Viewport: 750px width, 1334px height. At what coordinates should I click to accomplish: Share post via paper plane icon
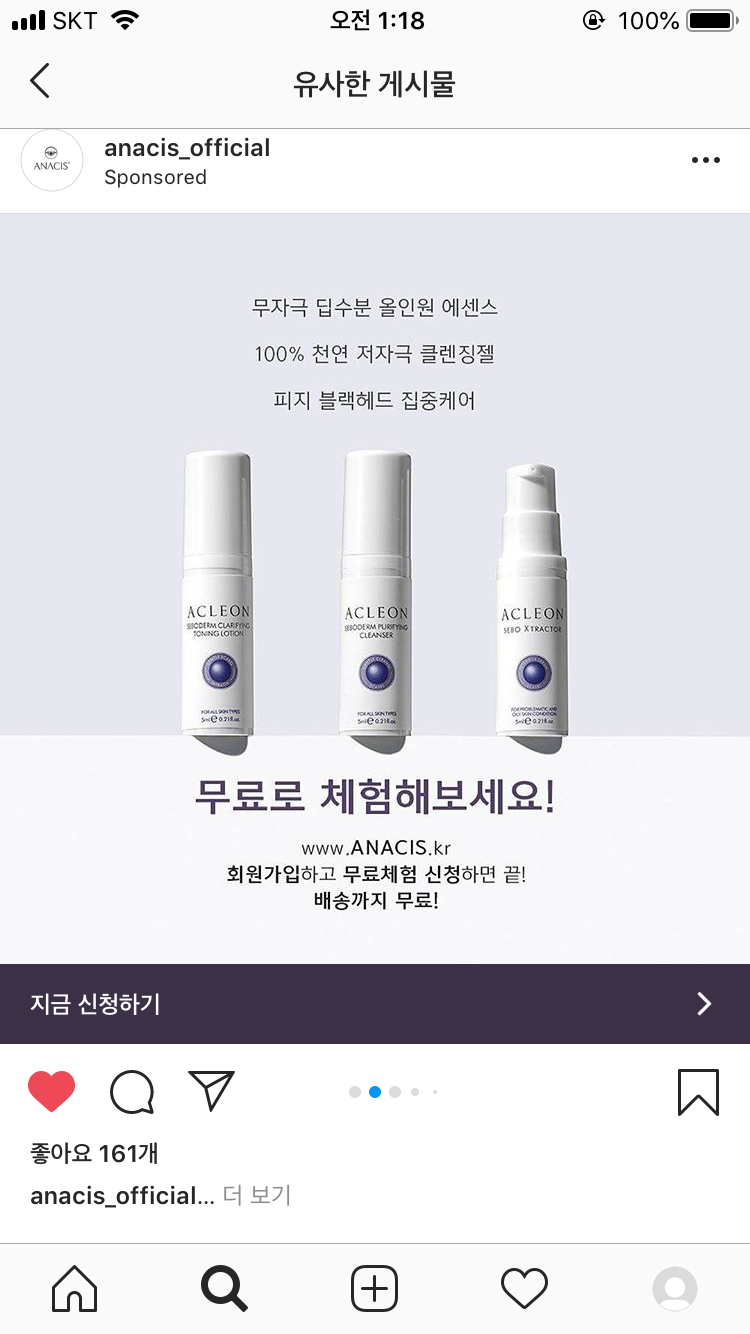click(211, 1091)
